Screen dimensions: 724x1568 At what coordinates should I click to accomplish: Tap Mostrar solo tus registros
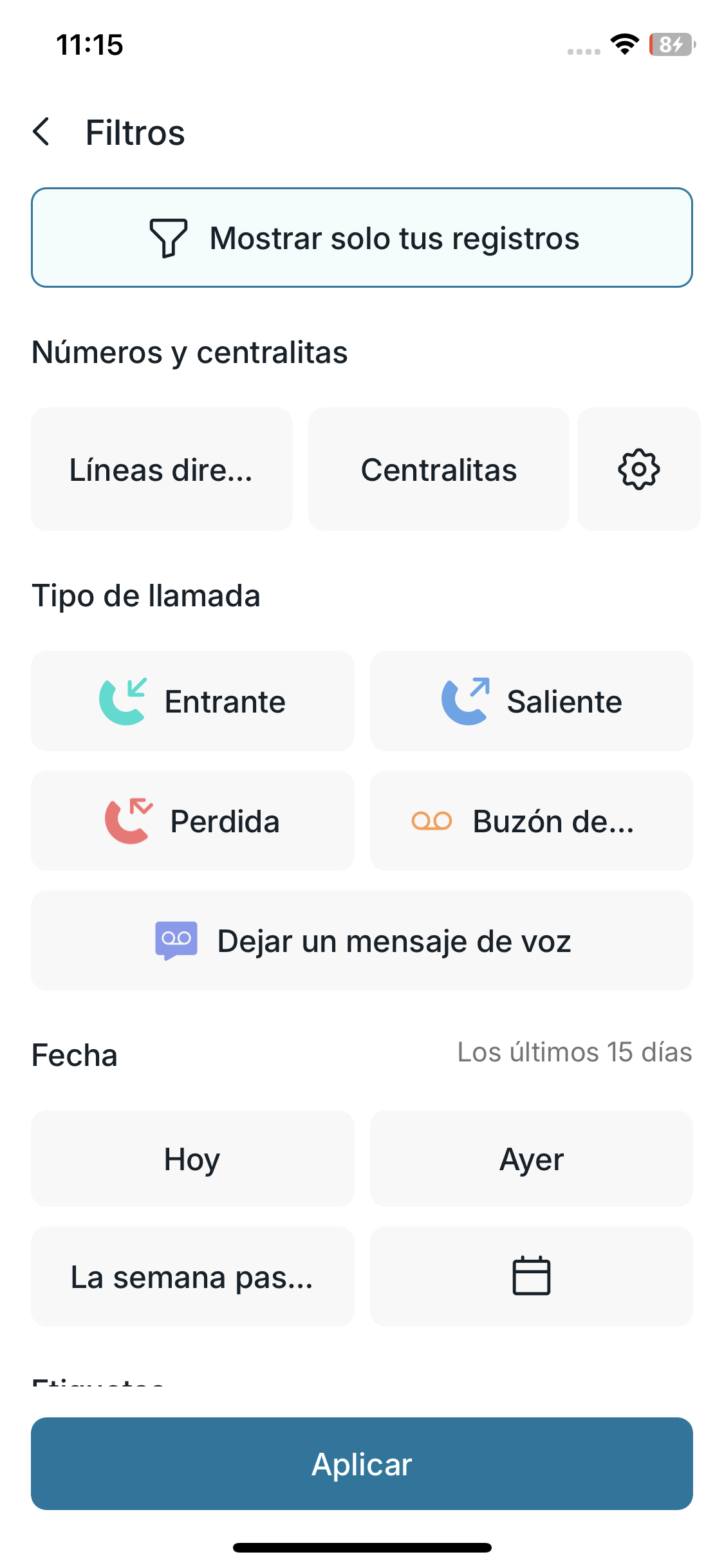(x=362, y=238)
